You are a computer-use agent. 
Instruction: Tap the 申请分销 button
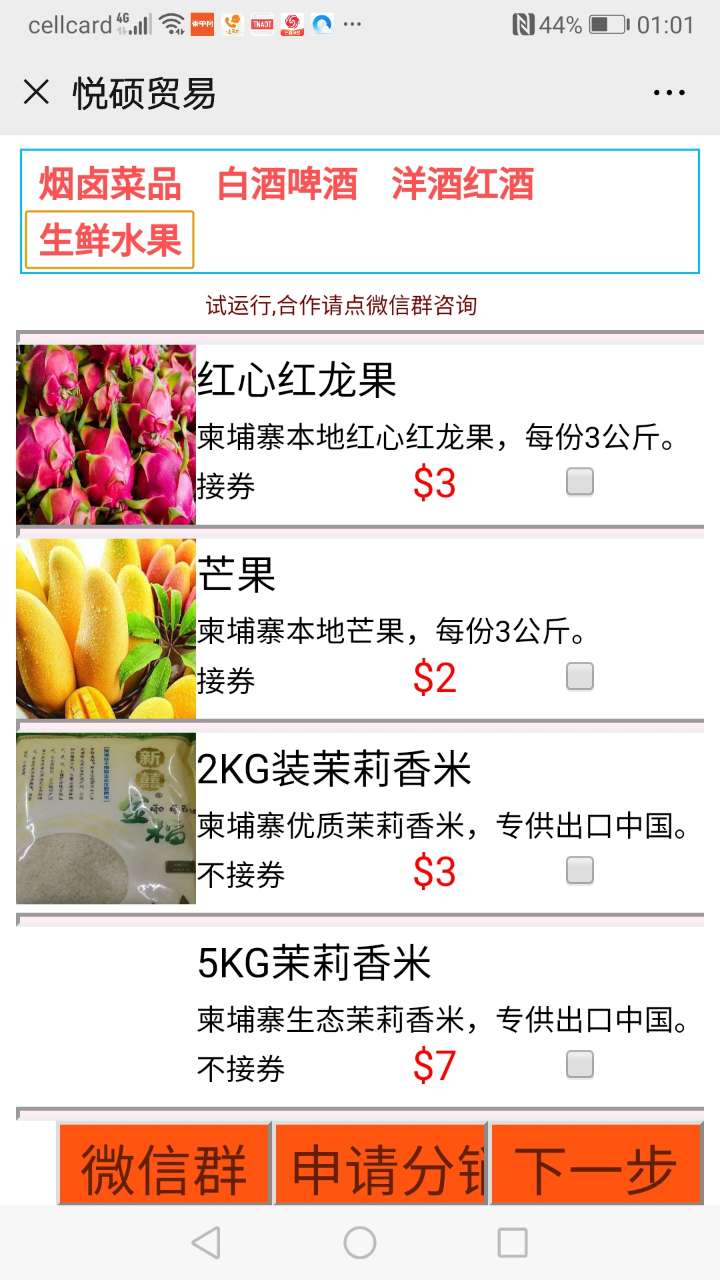381,1166
